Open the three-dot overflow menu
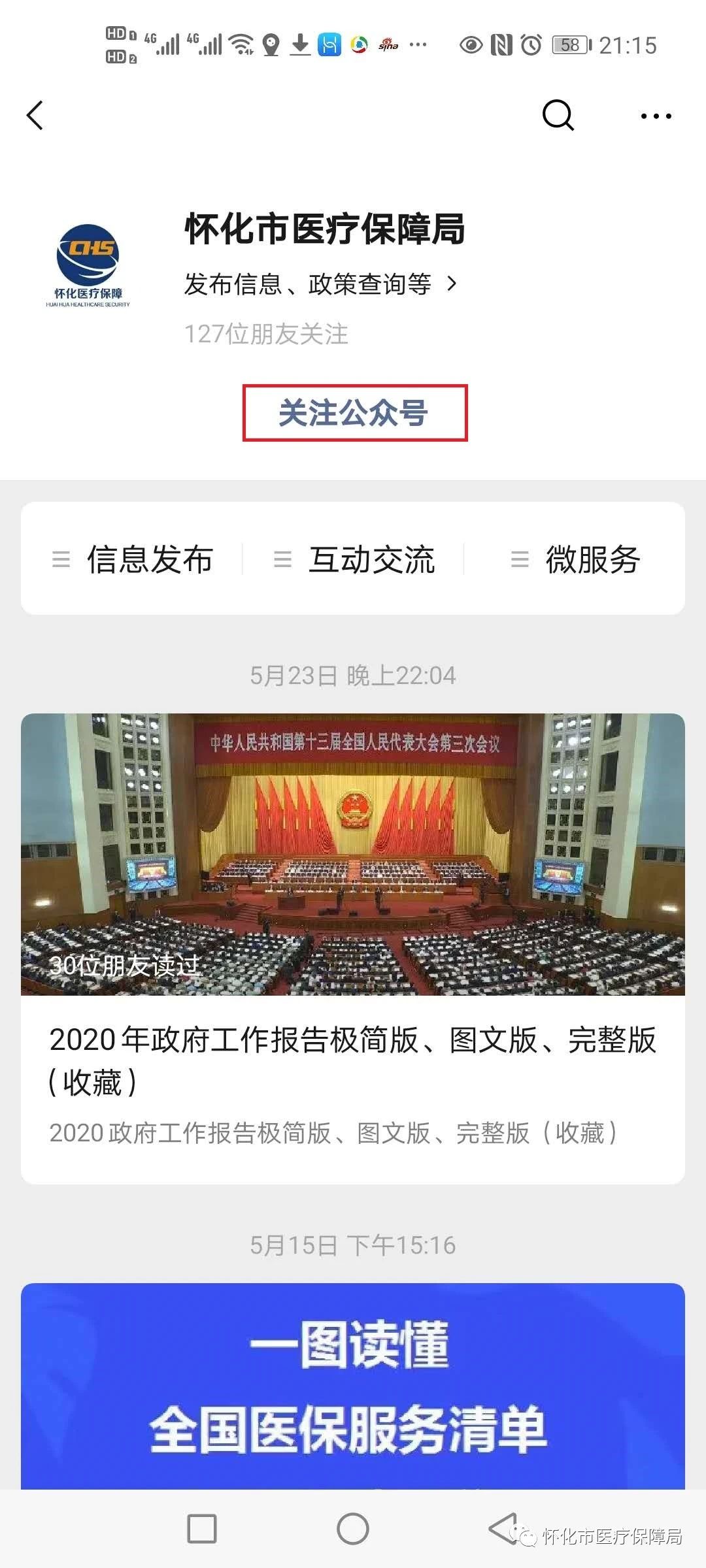The width and height of the screenshot is (706, 1568). click(x=656, y=116)
